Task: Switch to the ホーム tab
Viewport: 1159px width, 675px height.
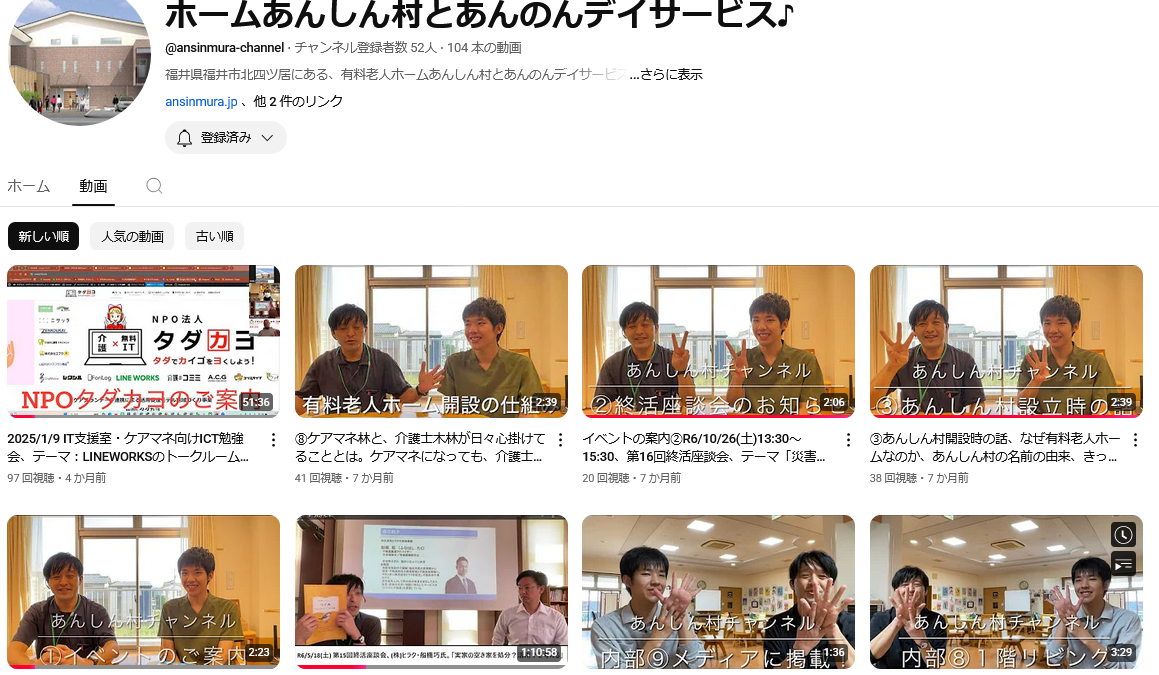Action: click(29, 186)
